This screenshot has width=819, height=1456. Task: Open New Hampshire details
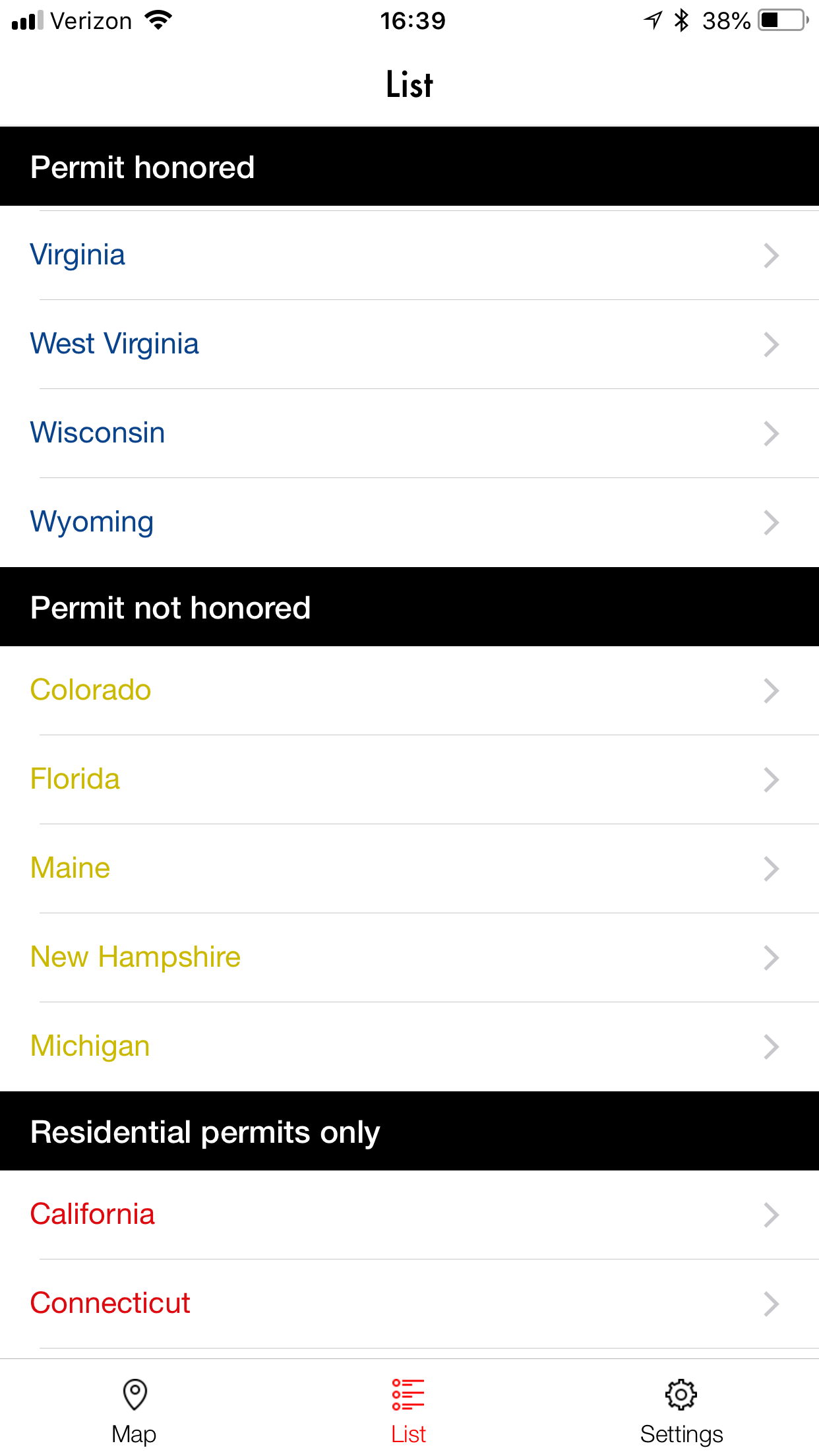coord(409,957)
